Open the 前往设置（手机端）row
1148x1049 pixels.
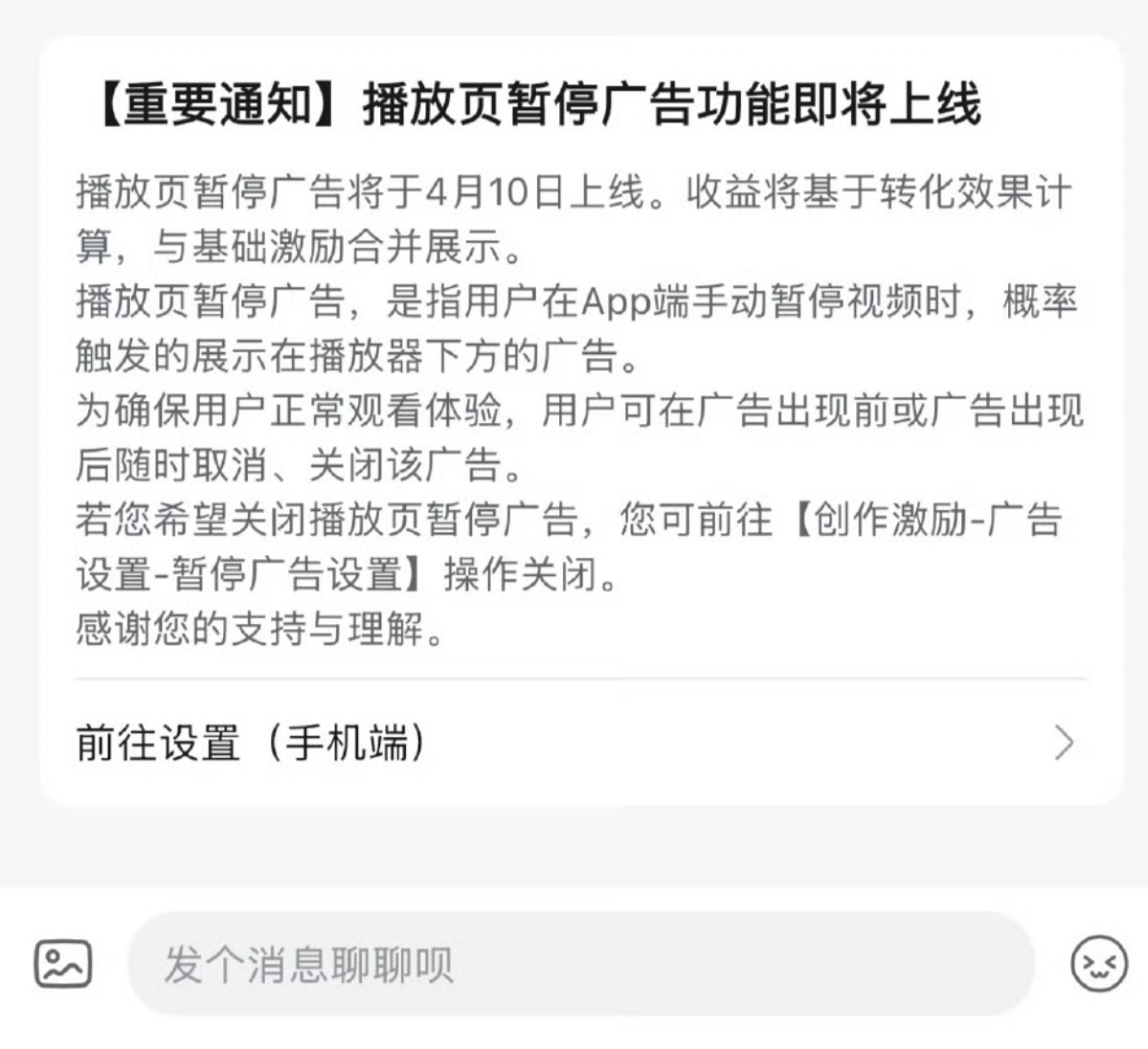click(x=574, y=743)
